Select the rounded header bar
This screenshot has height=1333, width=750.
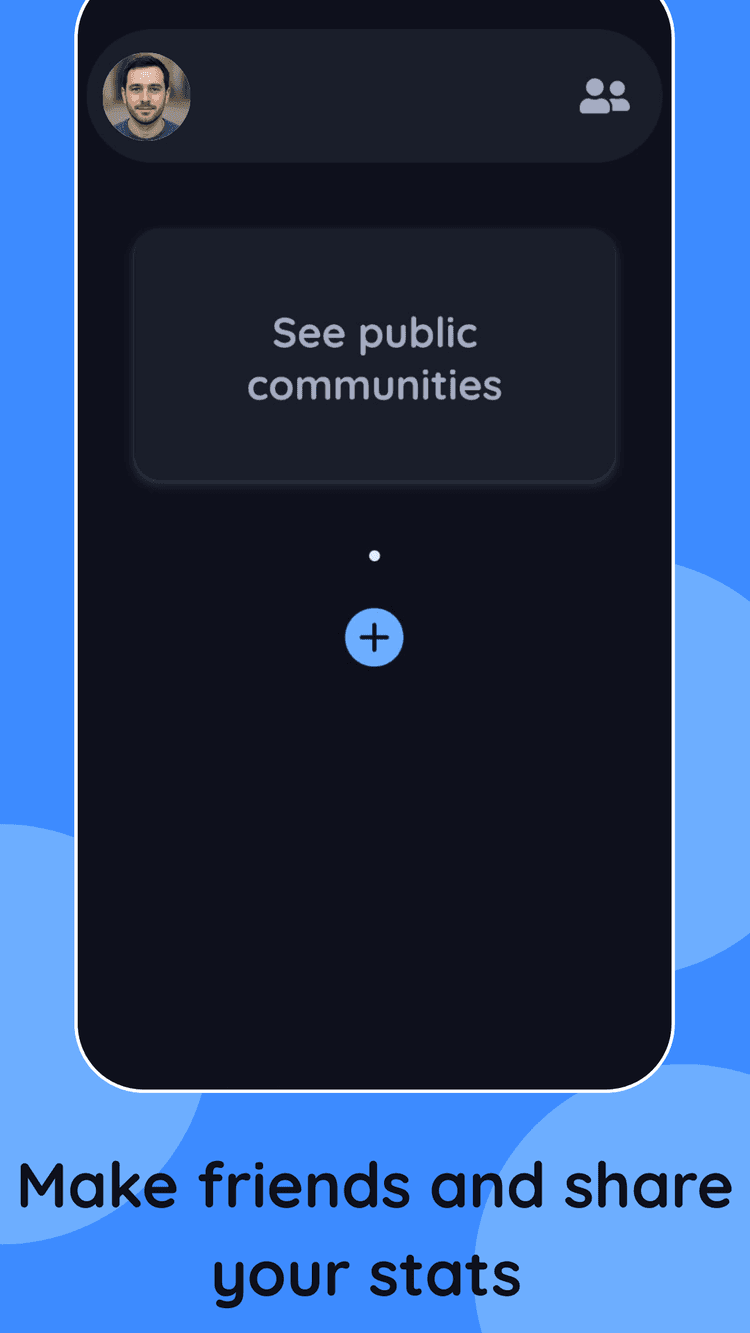[374, 95]
